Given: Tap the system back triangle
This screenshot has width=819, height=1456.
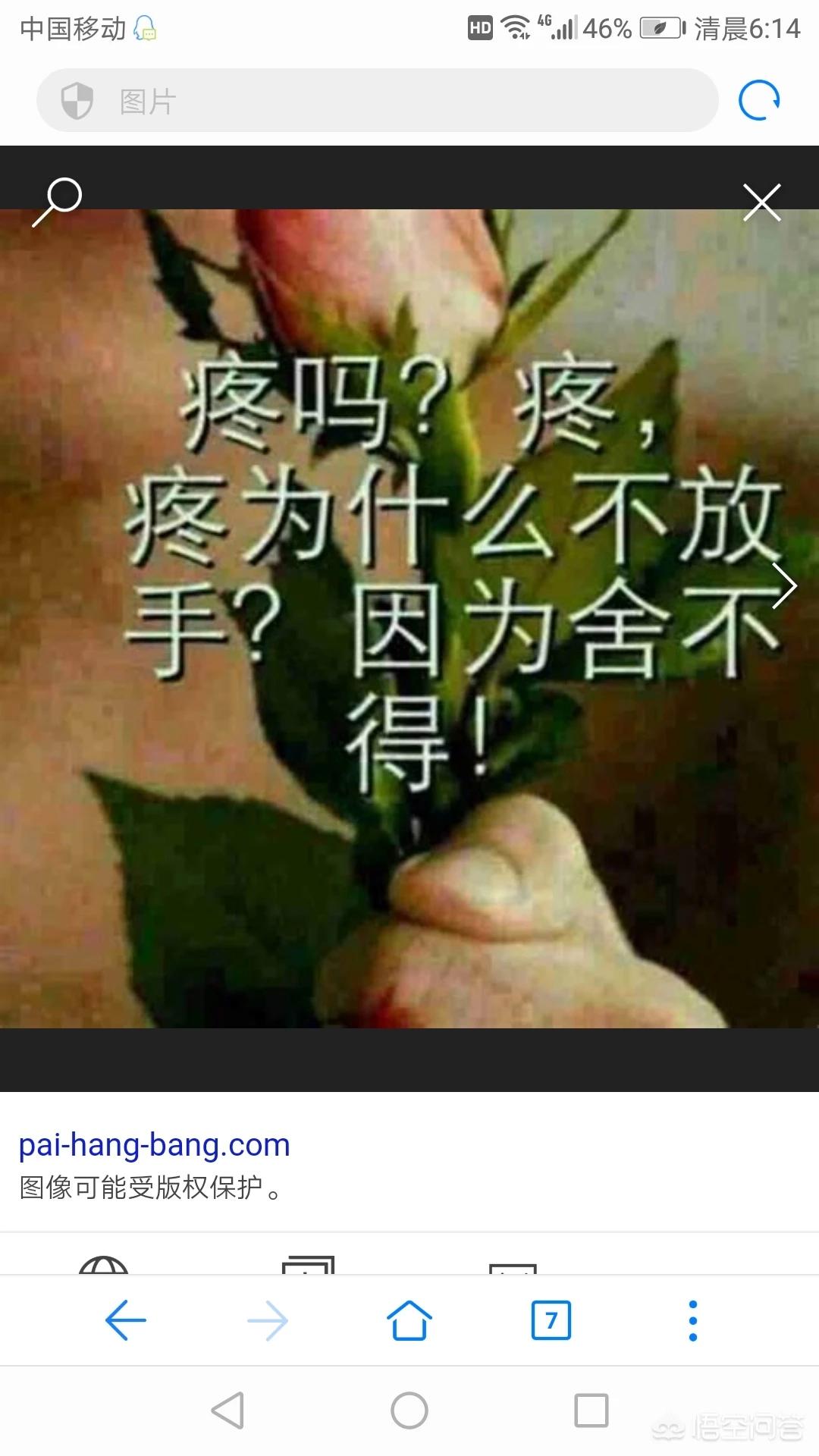Looking at the screenshot, I should pos(227,1410).
